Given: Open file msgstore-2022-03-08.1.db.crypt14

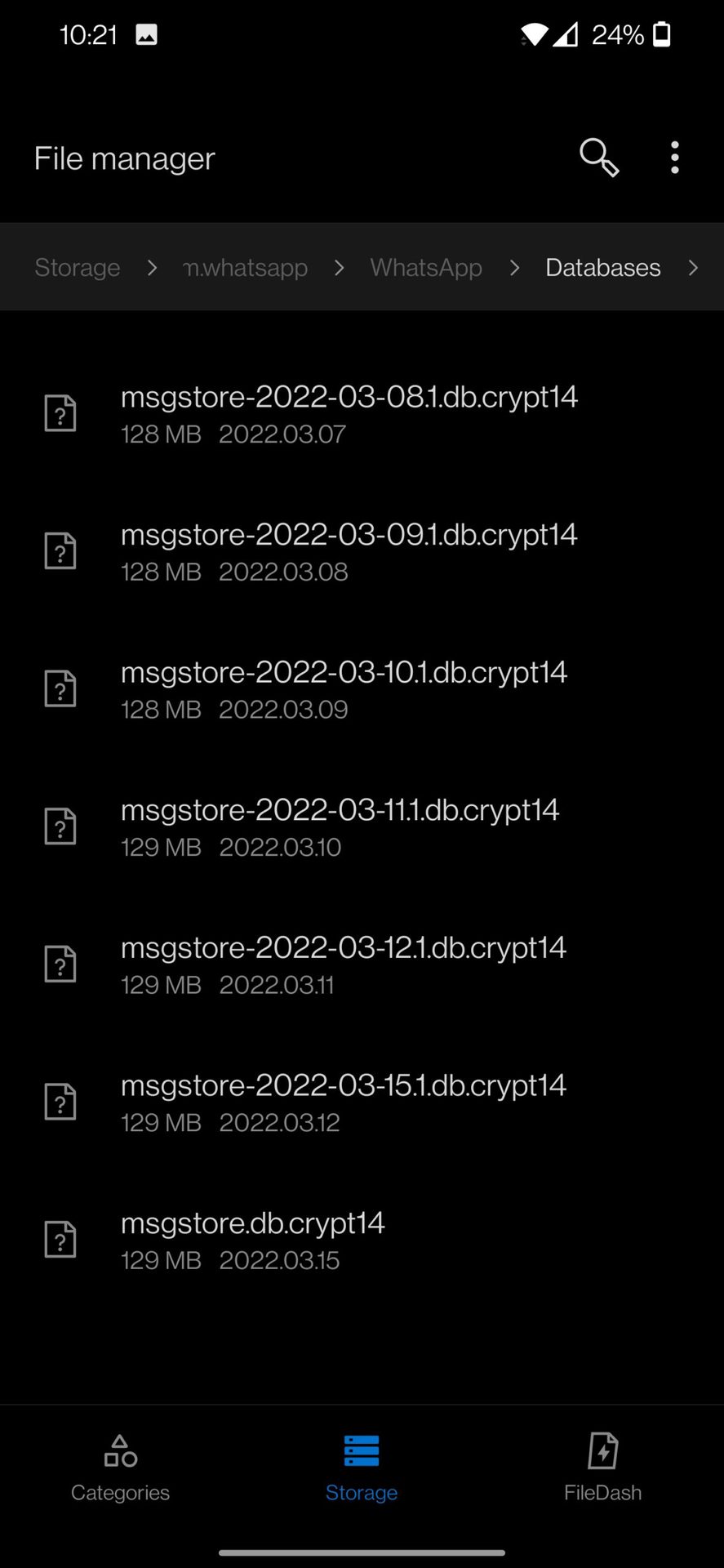Looking at the screenshot, I should [x=349, y=413].
